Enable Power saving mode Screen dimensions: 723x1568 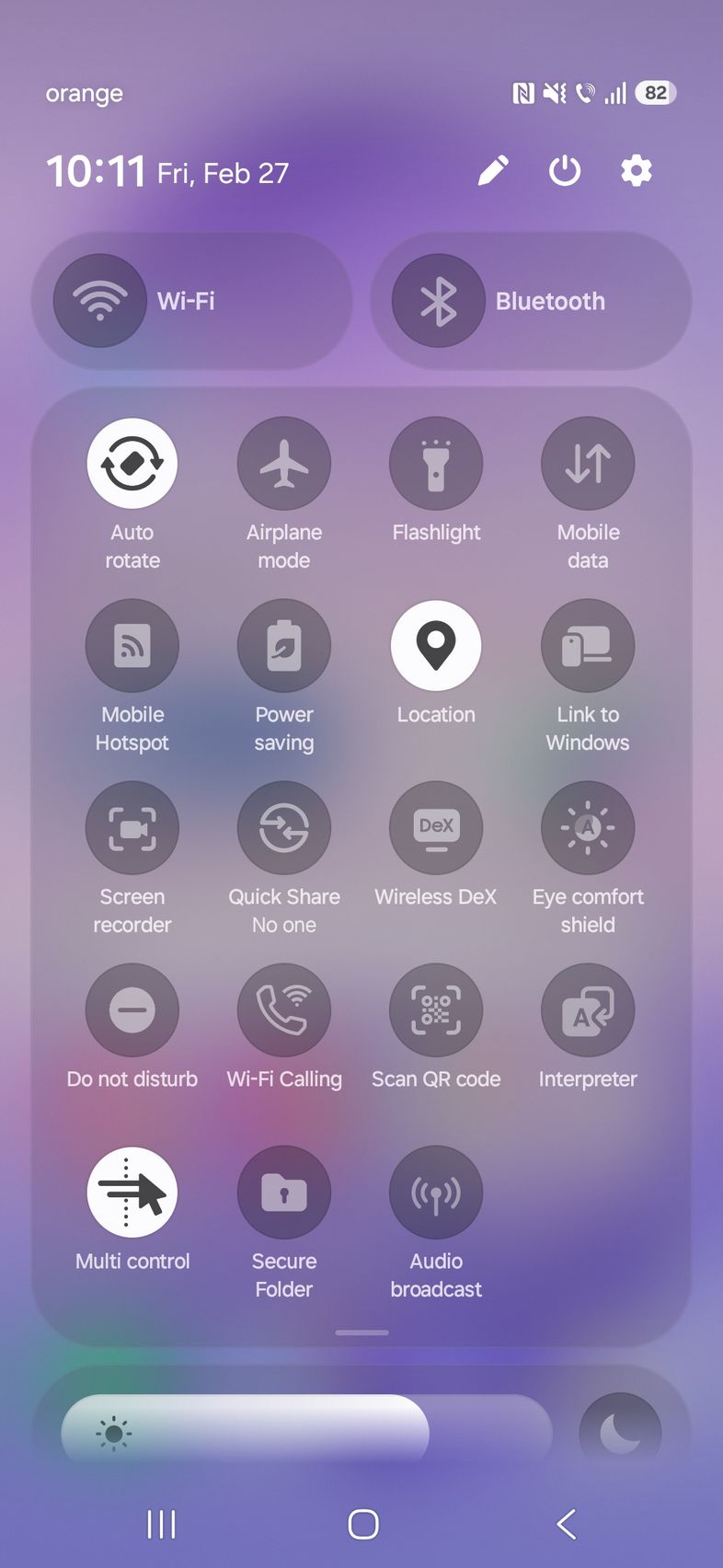pos(284,646)
